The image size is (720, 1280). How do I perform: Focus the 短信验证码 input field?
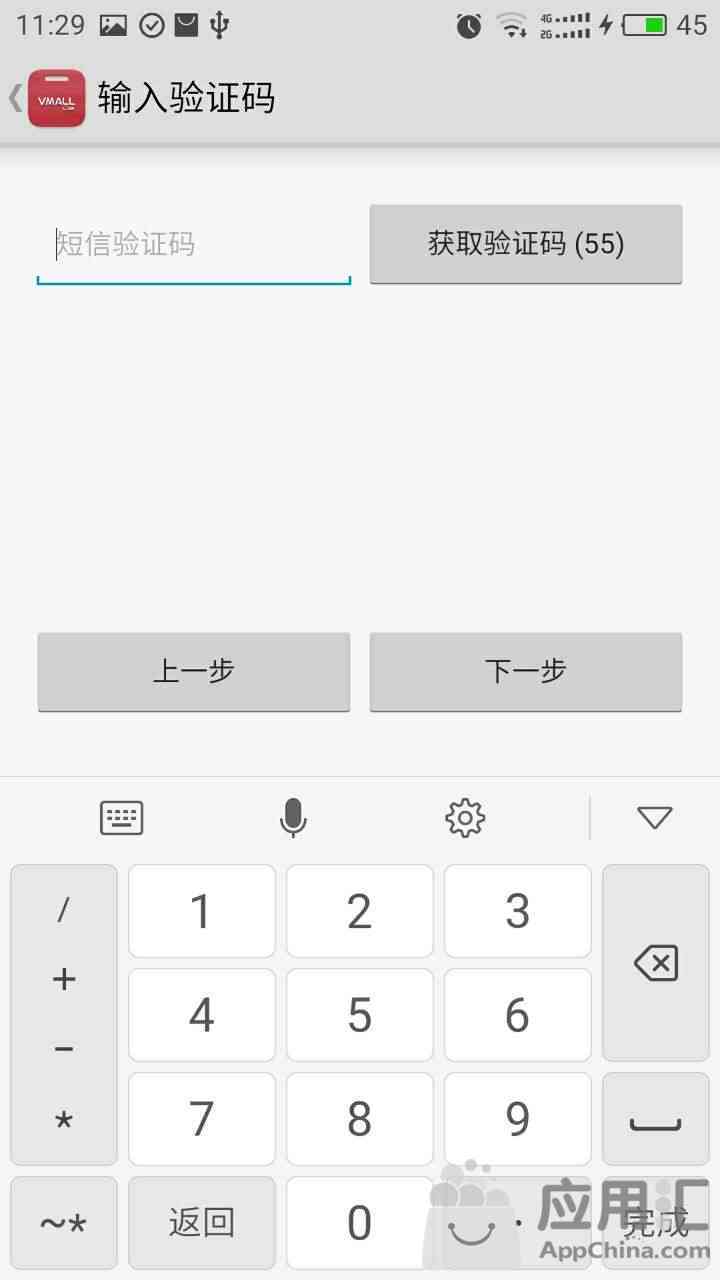[x=194, y=245]
